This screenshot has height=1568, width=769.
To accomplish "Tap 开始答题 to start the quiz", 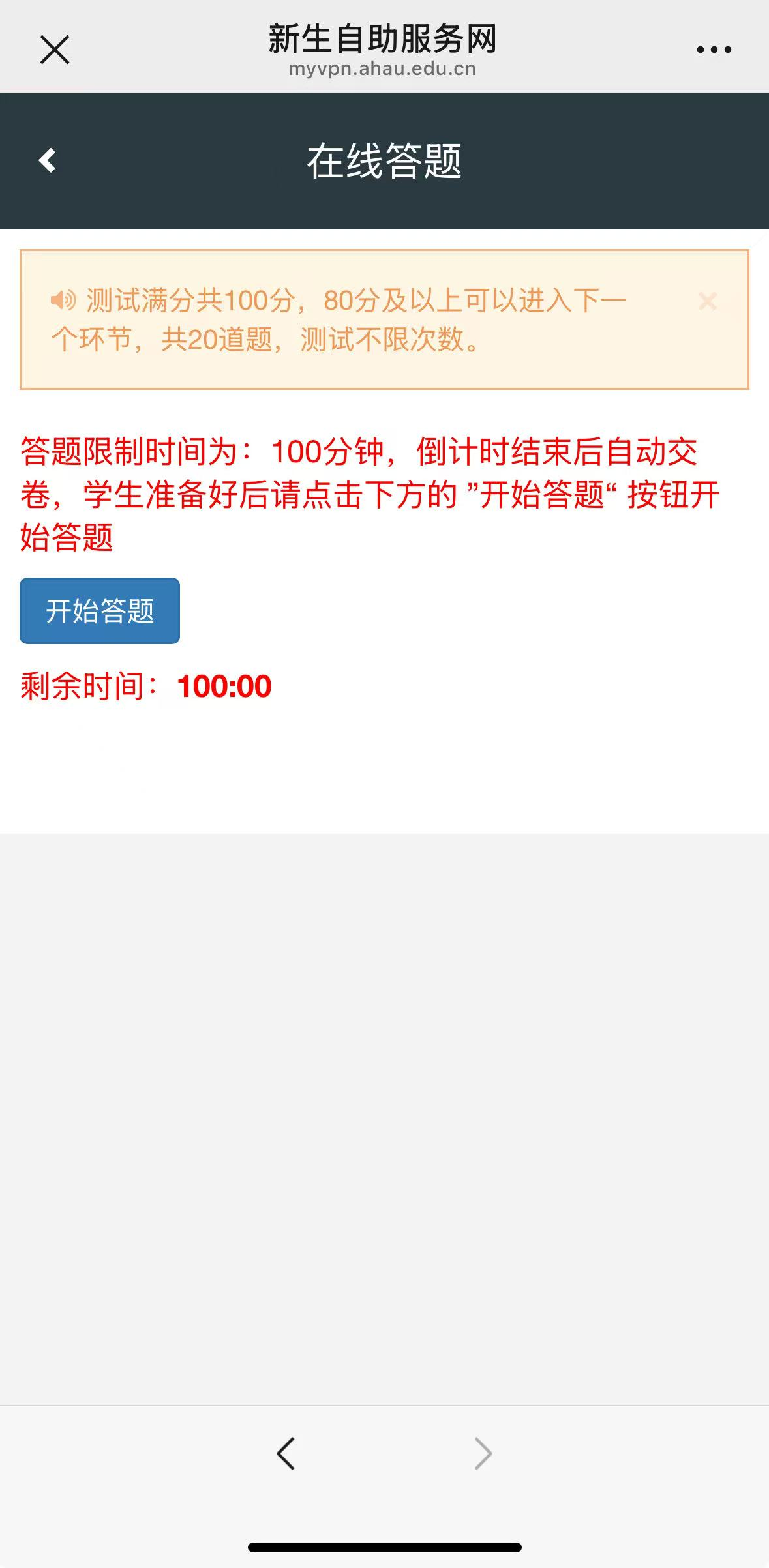I will pos(100,611).
